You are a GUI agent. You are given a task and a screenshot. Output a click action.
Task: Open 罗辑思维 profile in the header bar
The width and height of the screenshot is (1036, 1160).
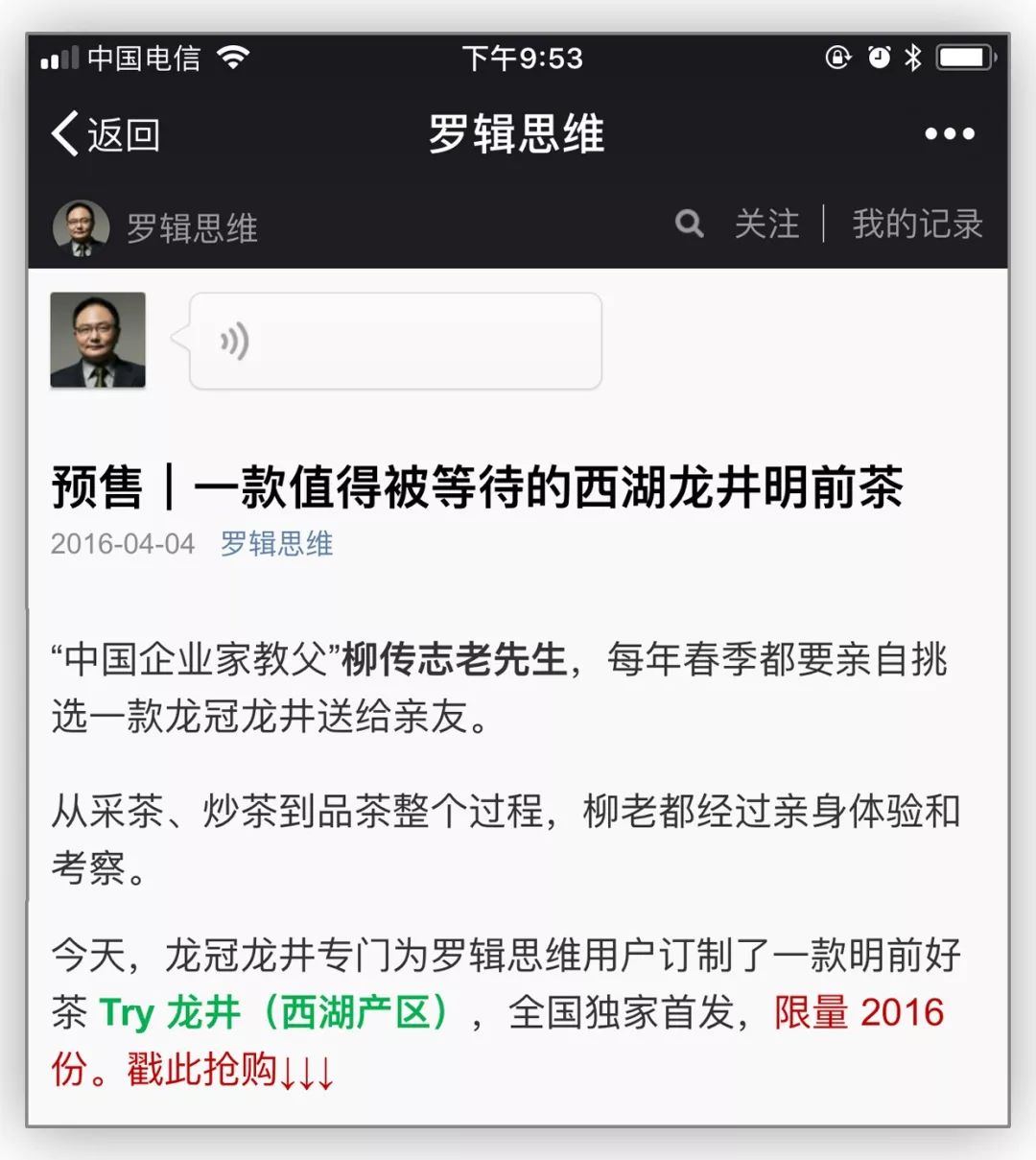156,228
